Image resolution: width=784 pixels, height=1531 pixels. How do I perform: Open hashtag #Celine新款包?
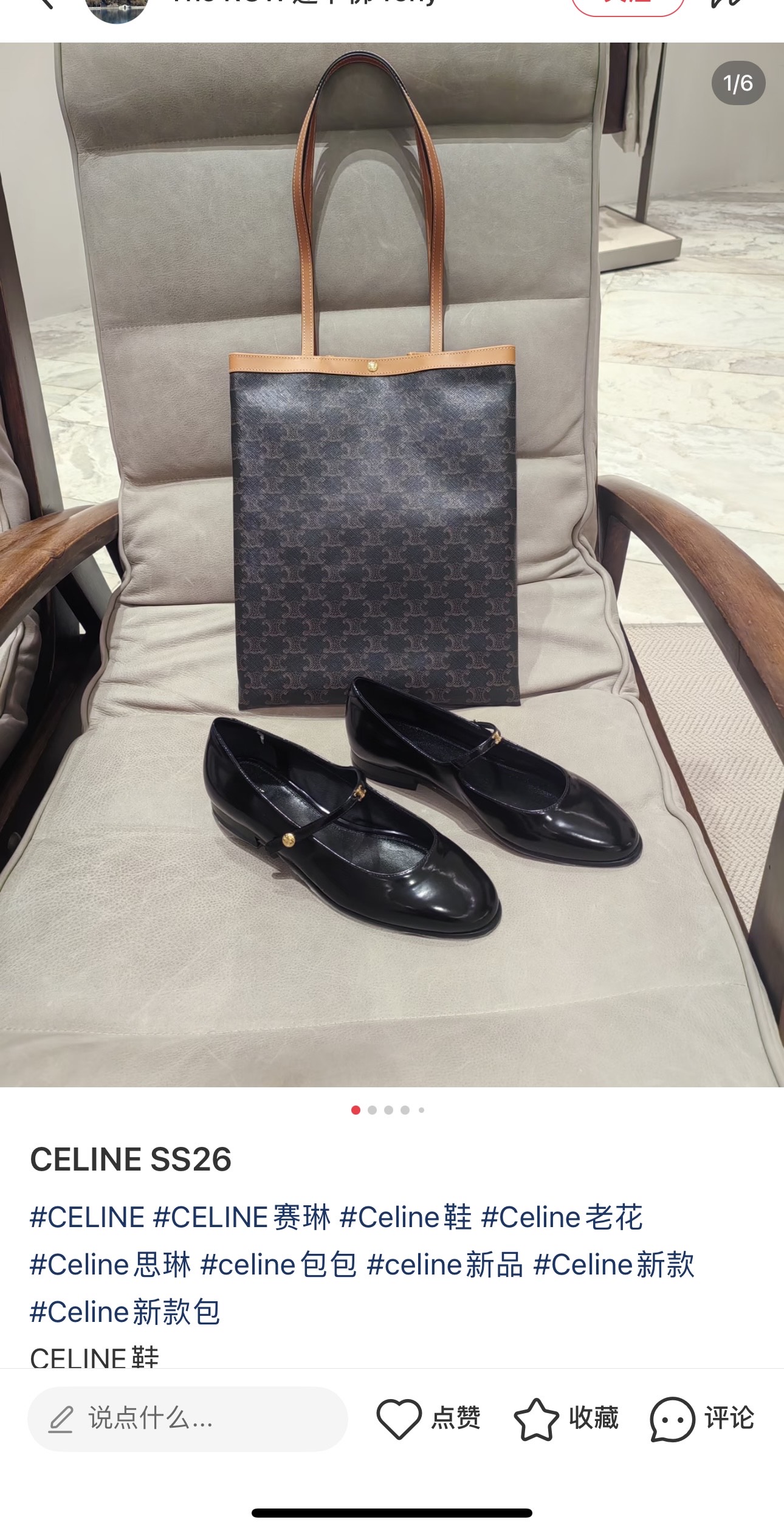click(x=125, y=1312)
